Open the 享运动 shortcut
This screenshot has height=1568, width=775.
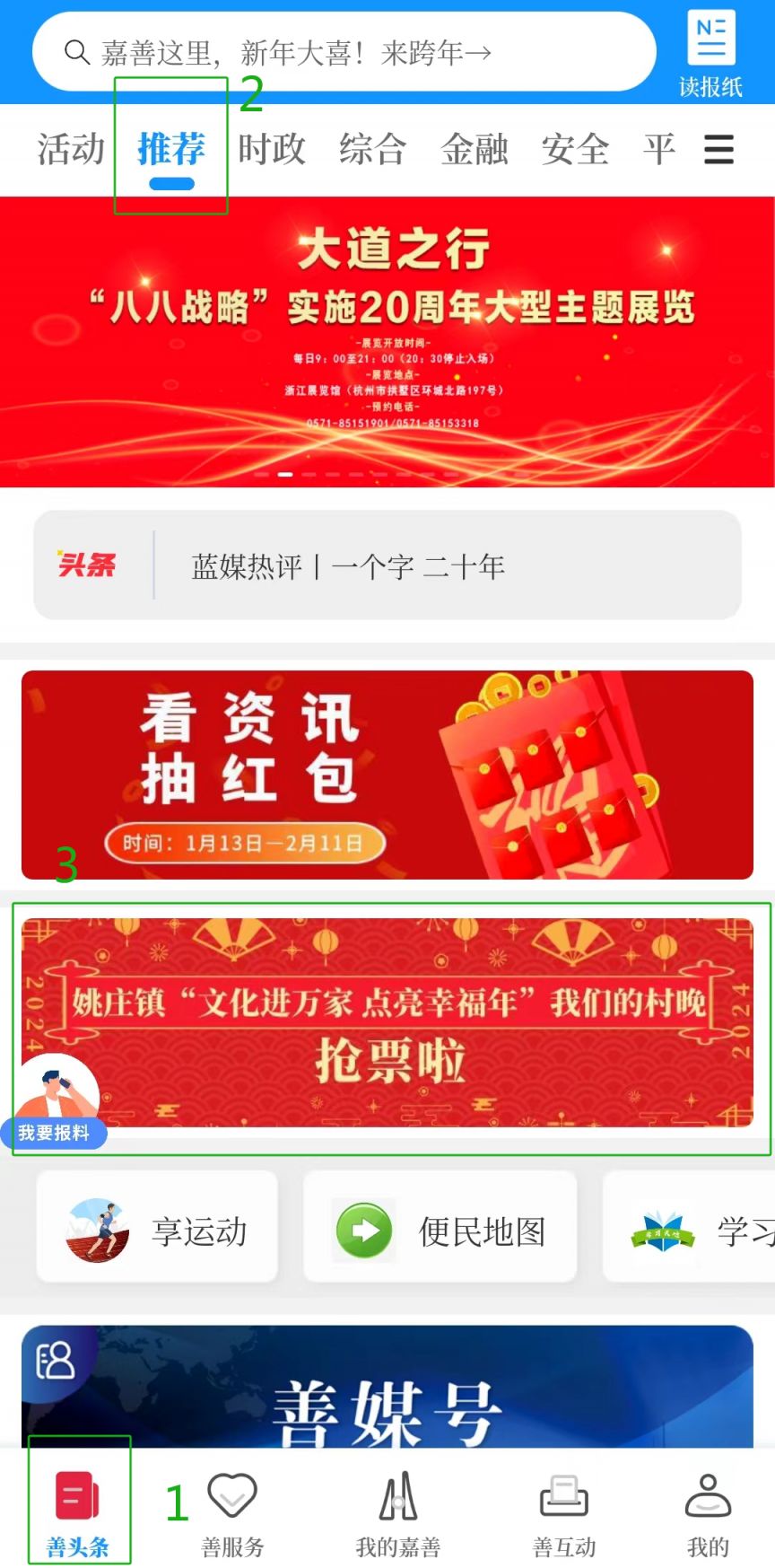157,1231
